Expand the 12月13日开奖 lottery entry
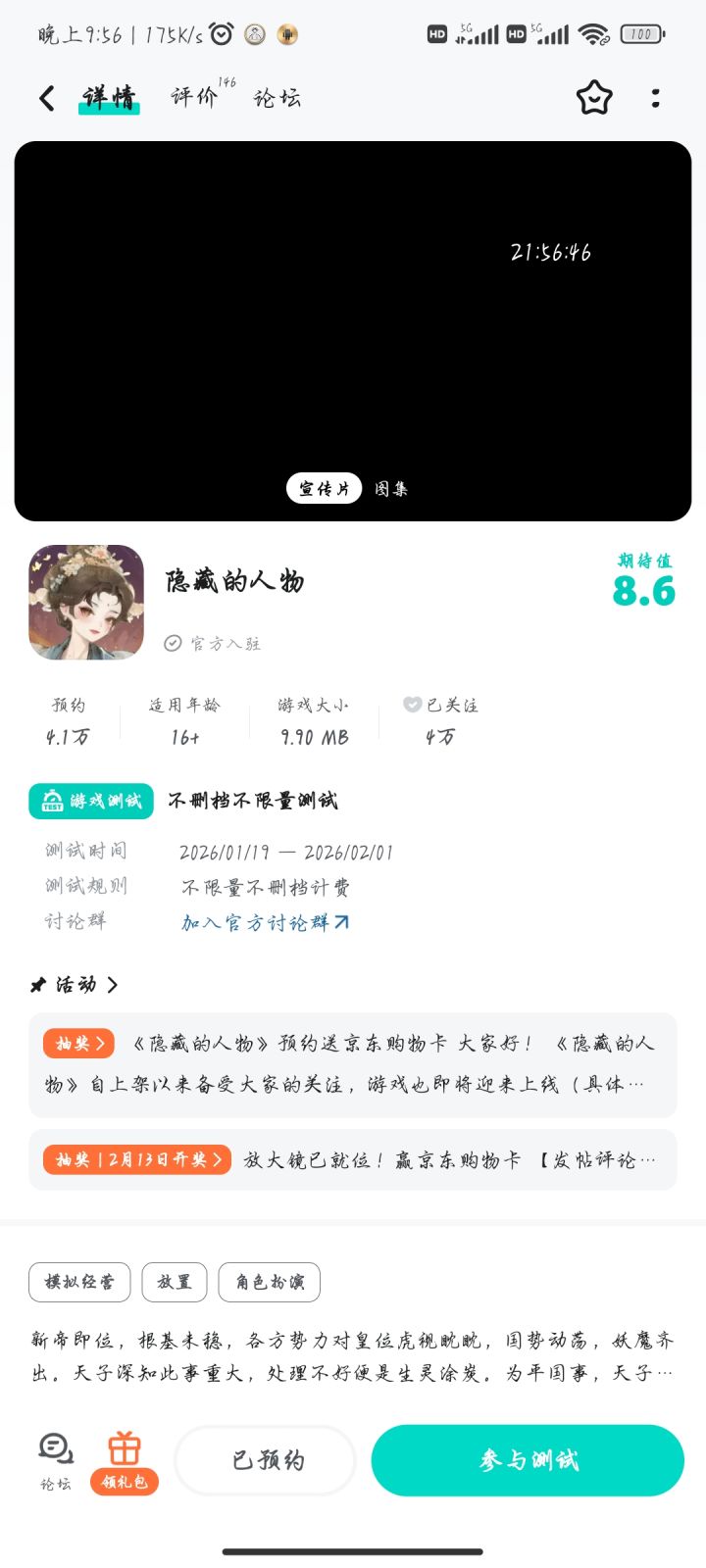 tap(135, 1158)
